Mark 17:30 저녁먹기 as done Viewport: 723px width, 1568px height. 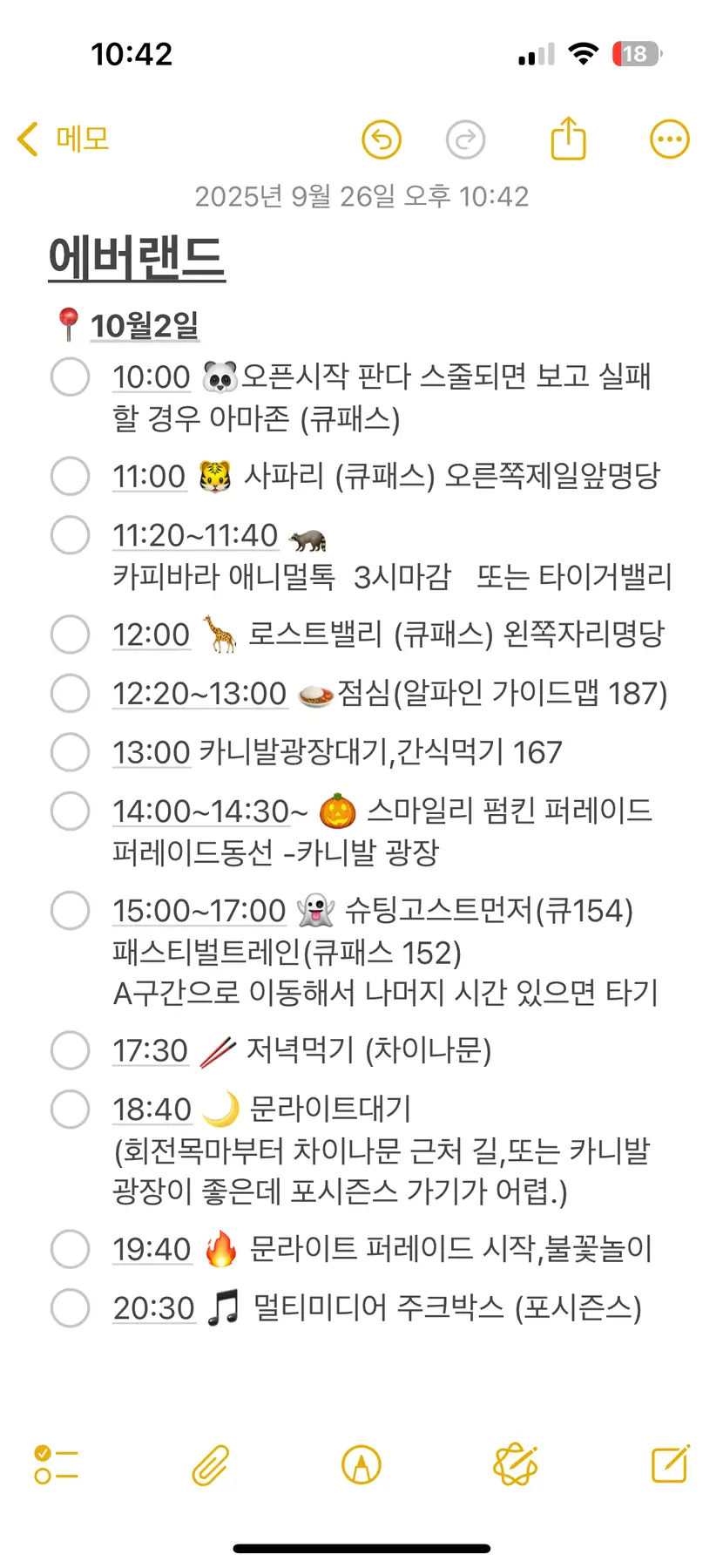(x=70, y=1051)
